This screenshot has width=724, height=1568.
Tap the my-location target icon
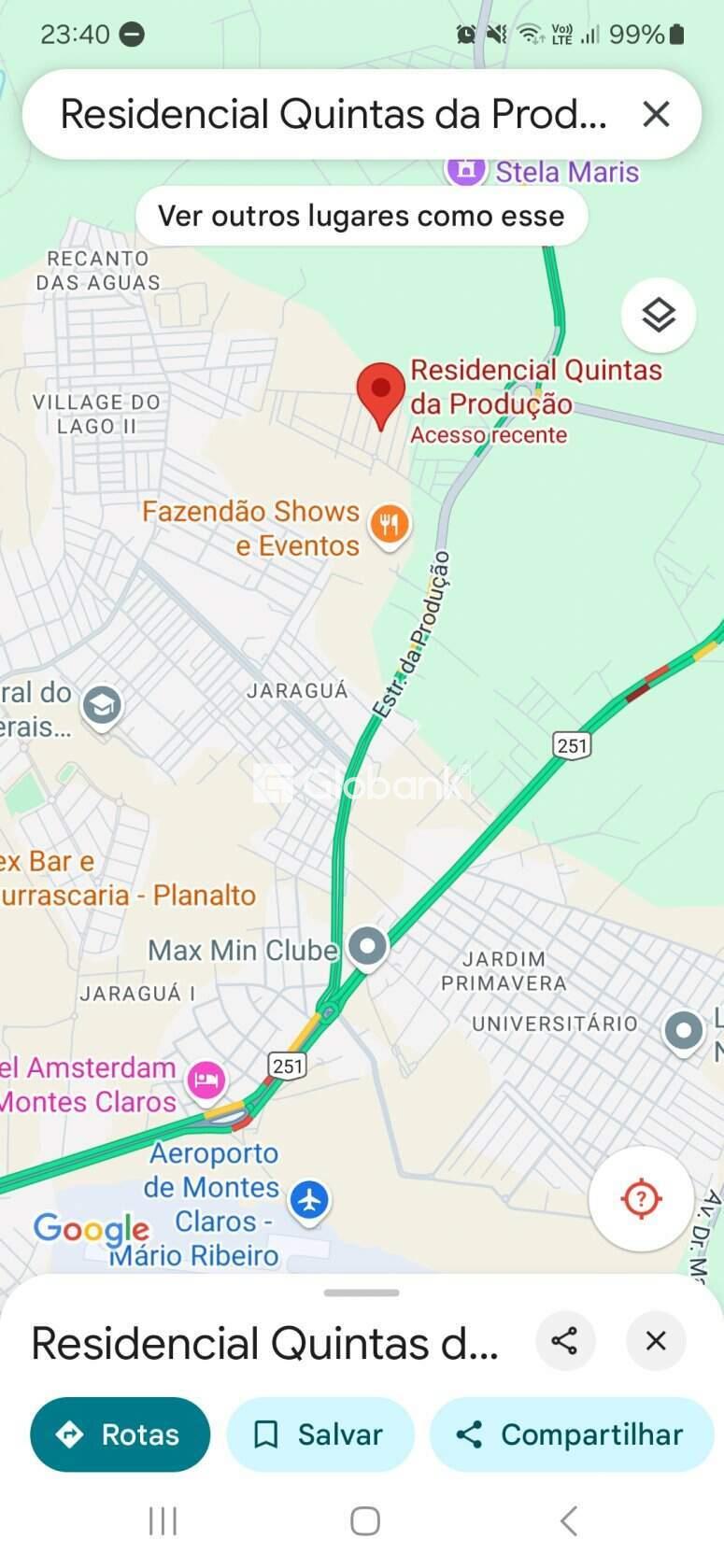pos(641,1199)
